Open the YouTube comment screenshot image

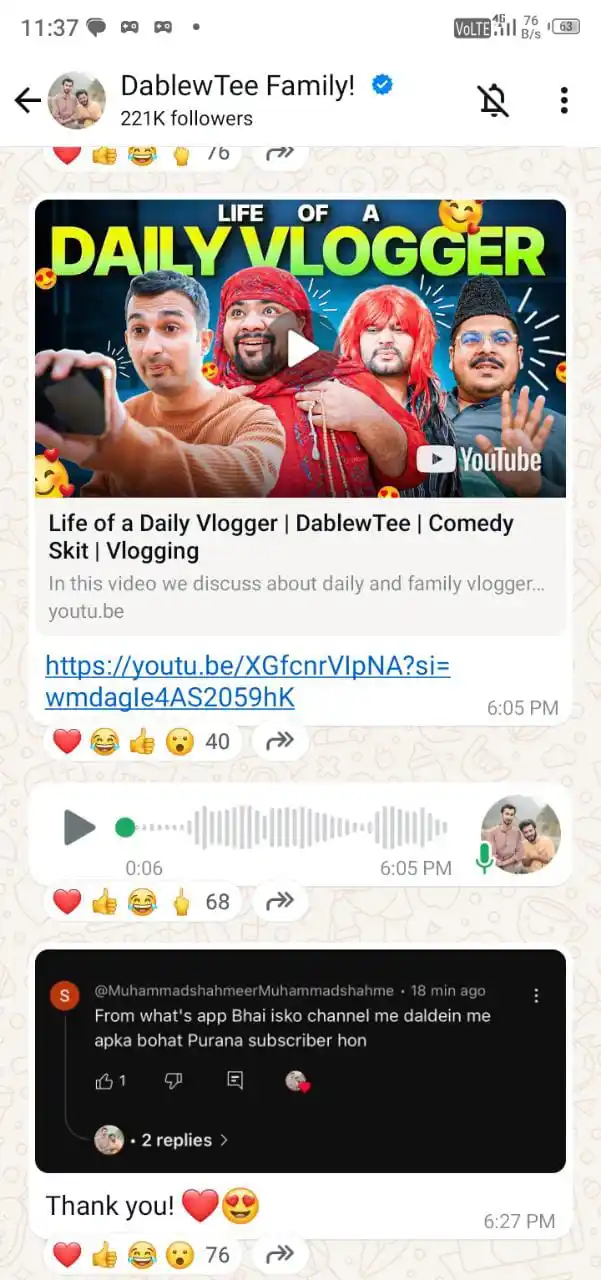click(x=300, y=1060)
